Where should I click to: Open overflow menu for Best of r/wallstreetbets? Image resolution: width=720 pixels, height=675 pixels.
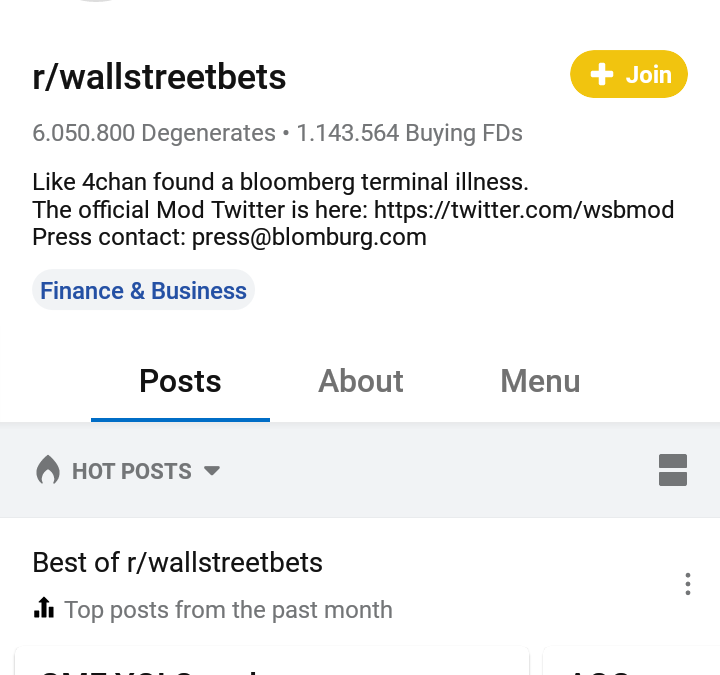(x=687, y=584)
